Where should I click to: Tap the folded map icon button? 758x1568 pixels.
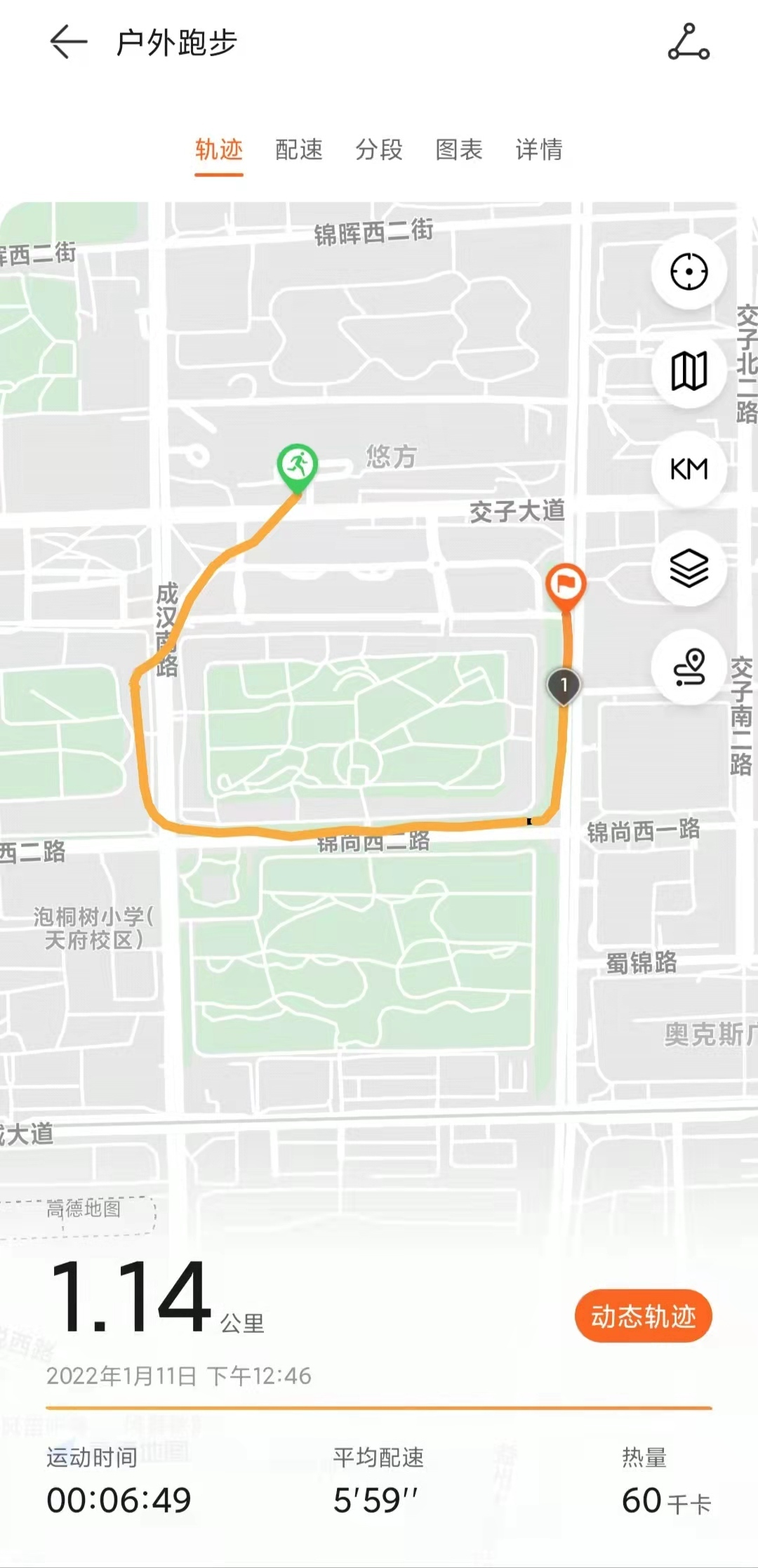pos(689,370)
